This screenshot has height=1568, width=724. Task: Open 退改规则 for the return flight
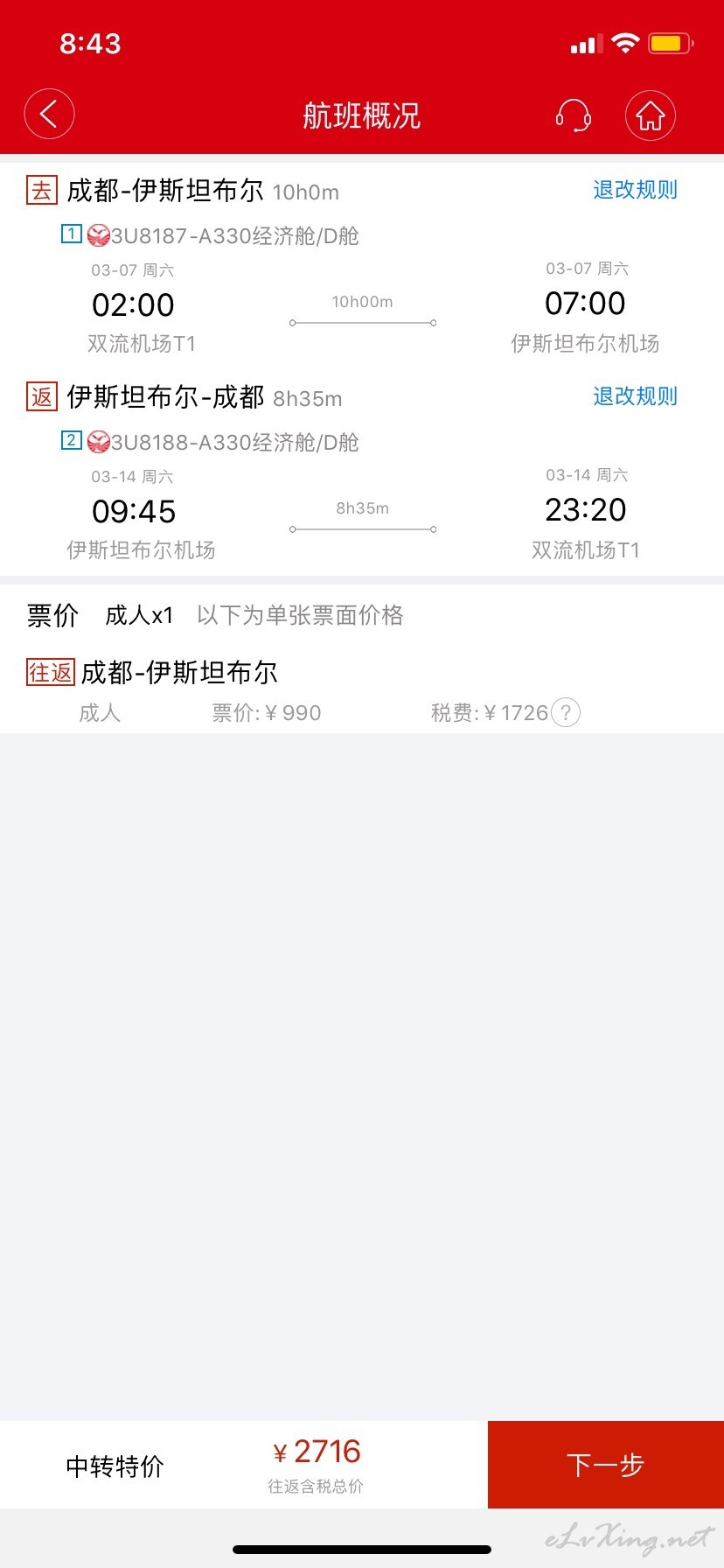[635, 396]
